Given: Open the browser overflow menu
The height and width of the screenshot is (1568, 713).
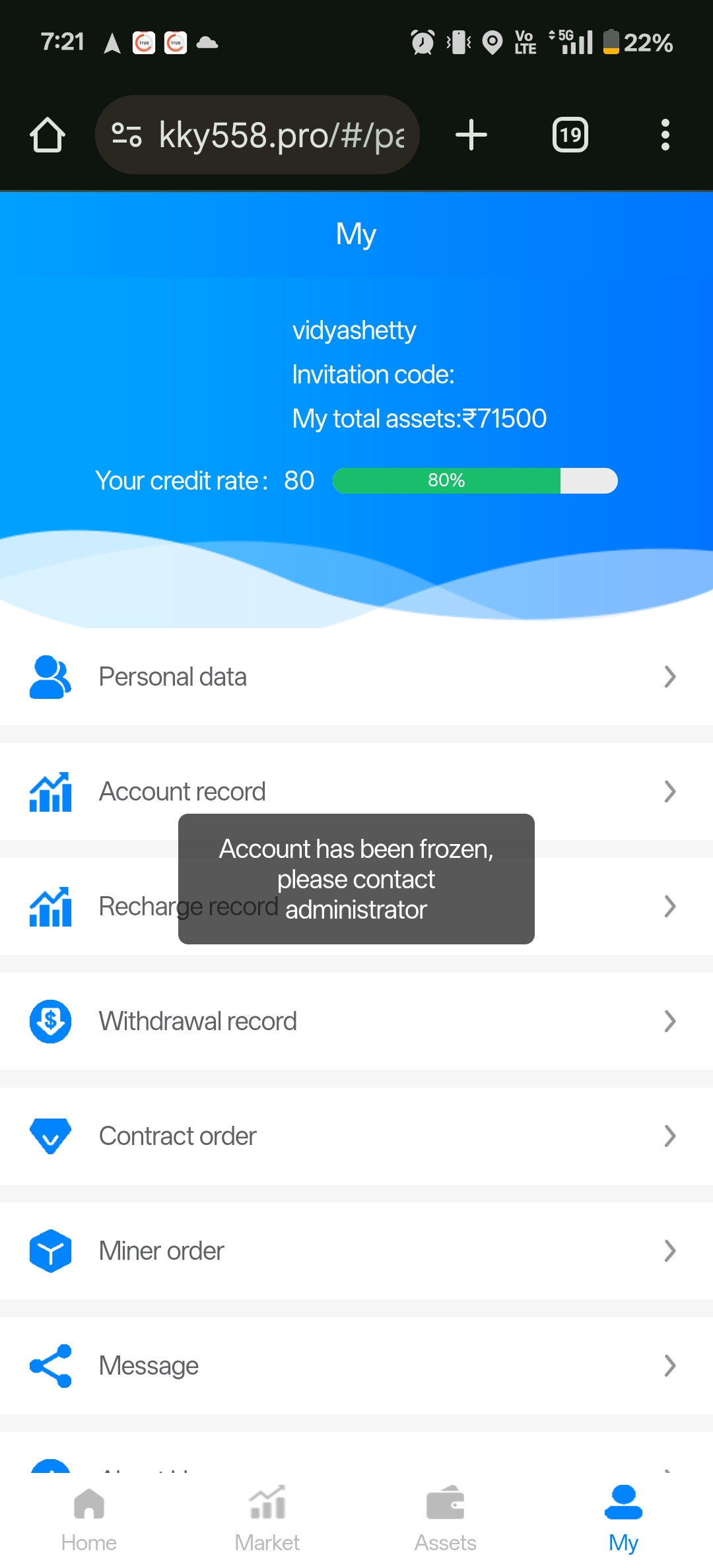Looking at the screenshot, I should coord(665,135).
